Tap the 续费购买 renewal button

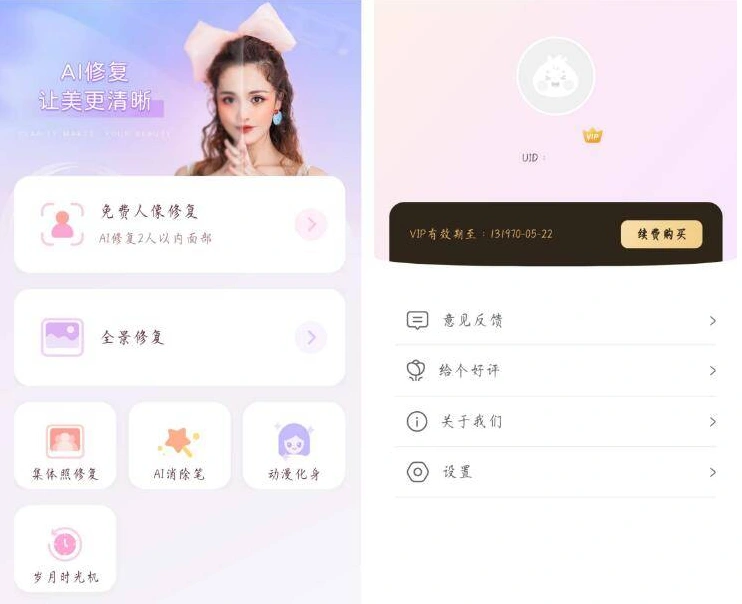coord(661,234)
